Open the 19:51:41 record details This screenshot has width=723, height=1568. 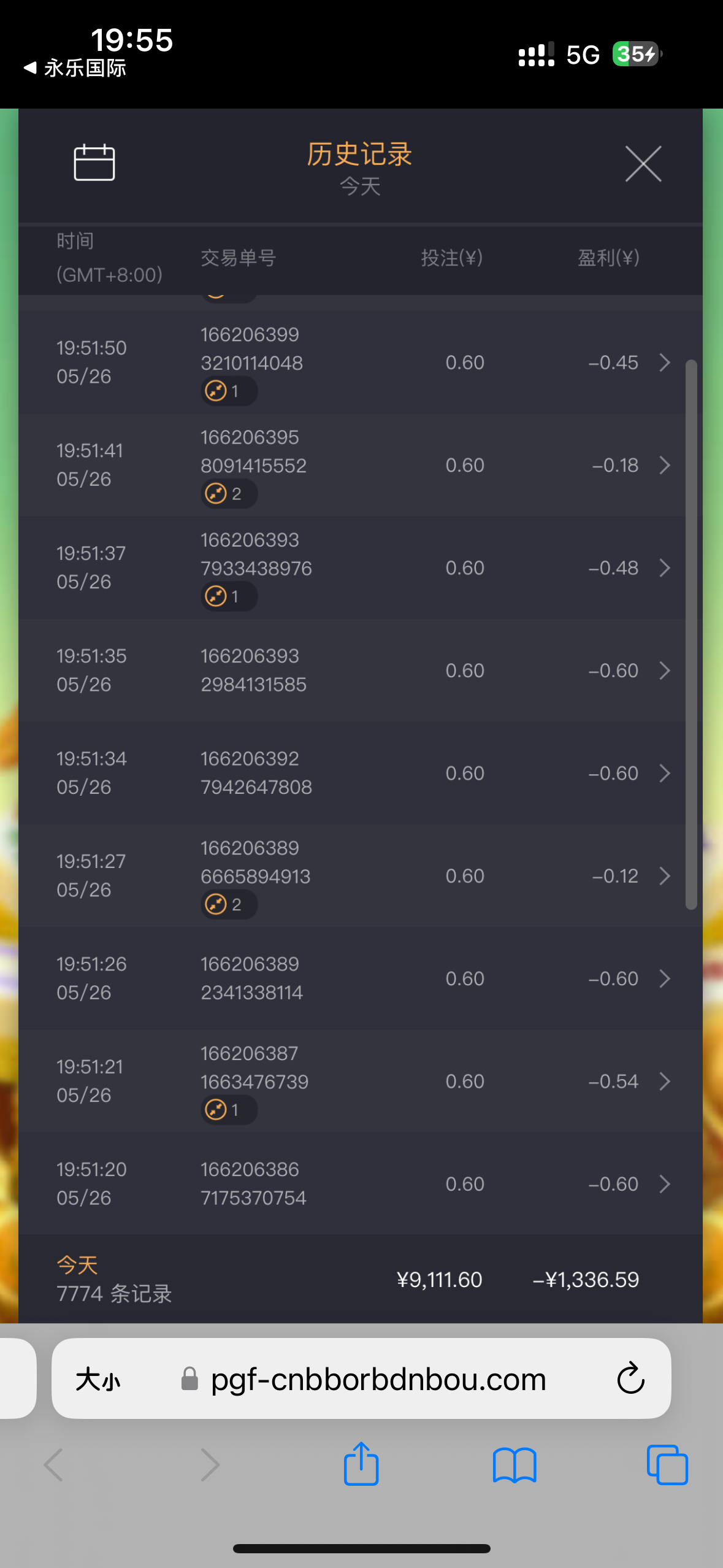(x=664, y=465)
